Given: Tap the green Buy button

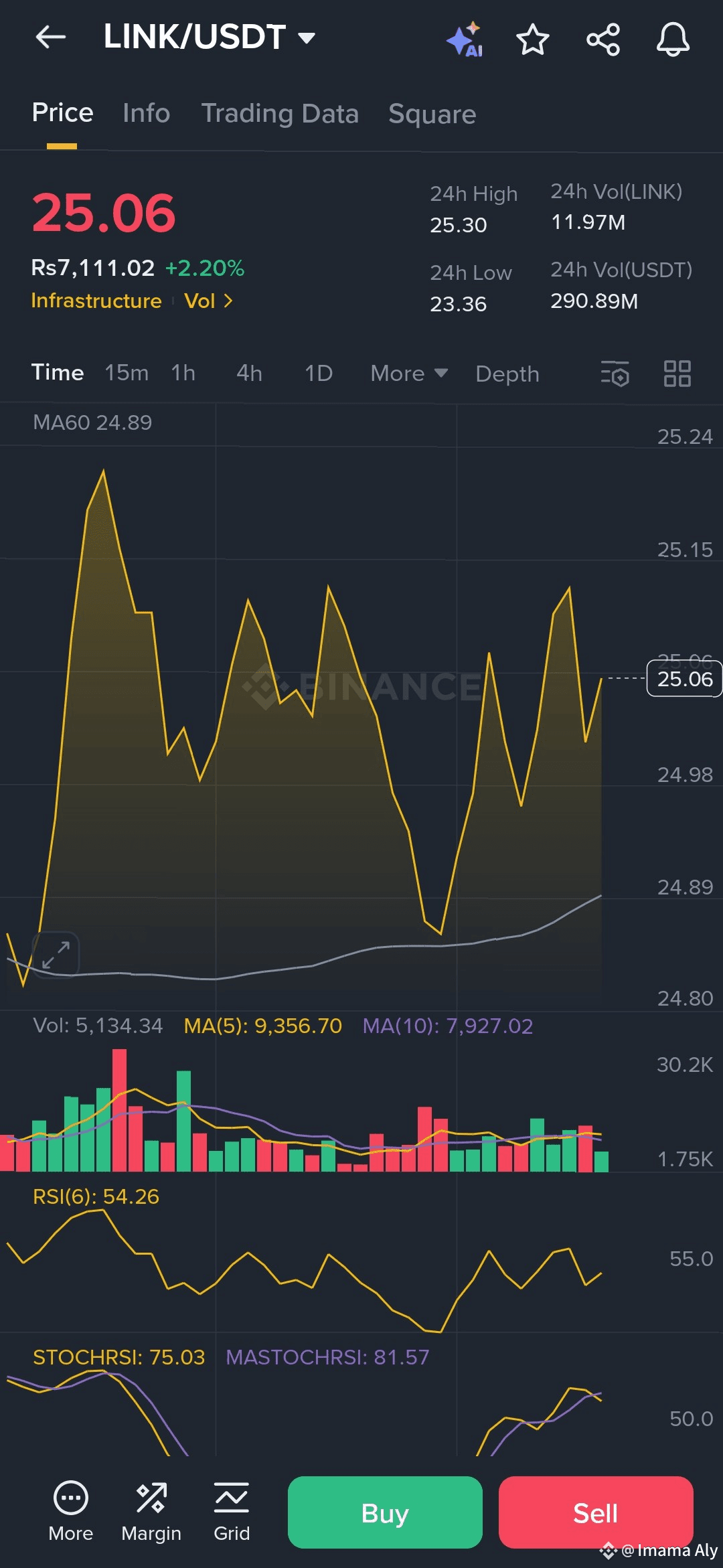Looking at the screenshot, I should click(x=385, y=1512).
